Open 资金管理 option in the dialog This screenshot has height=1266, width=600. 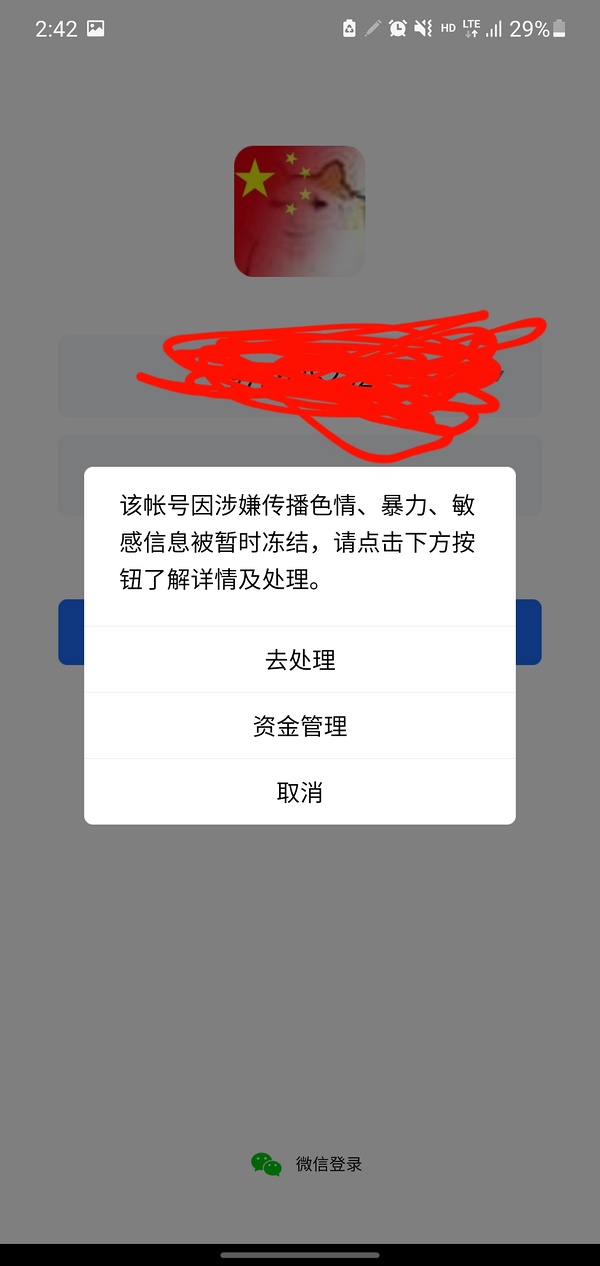coord(300,726)
